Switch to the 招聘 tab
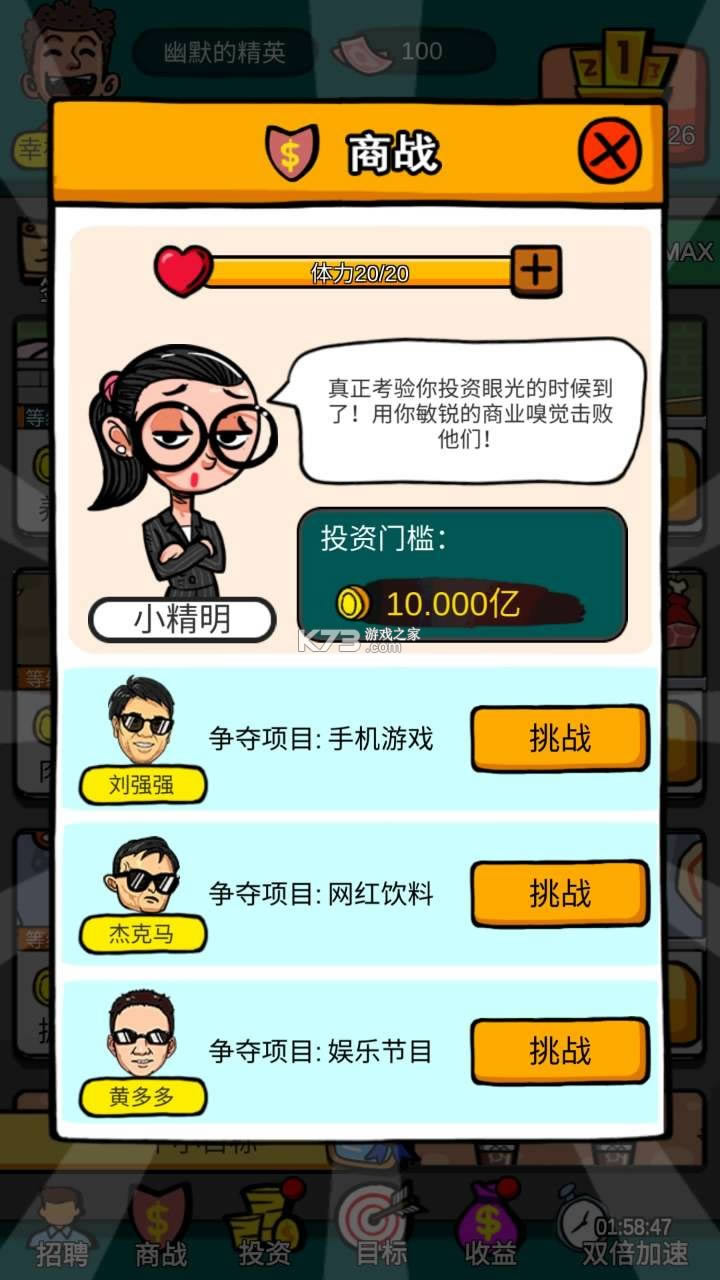Image resolution: width=720 pixels, height=1280 pixels. pos(62,1228)
